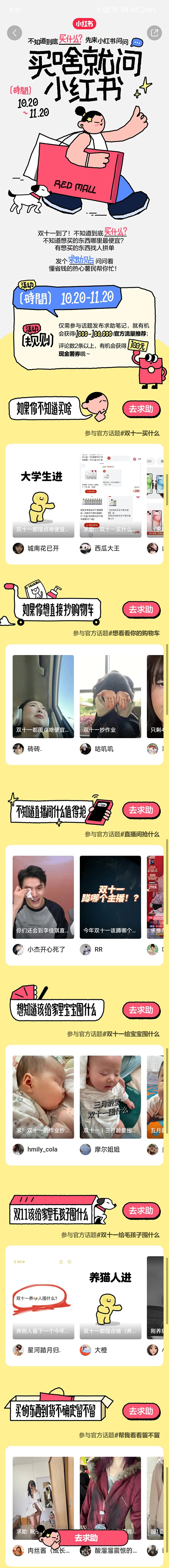The width and height of the screenshot is (169, 1568).
Task: Tap 去求助 beside 如果你想直接抄购物车
Action: [x=140, y=609]
